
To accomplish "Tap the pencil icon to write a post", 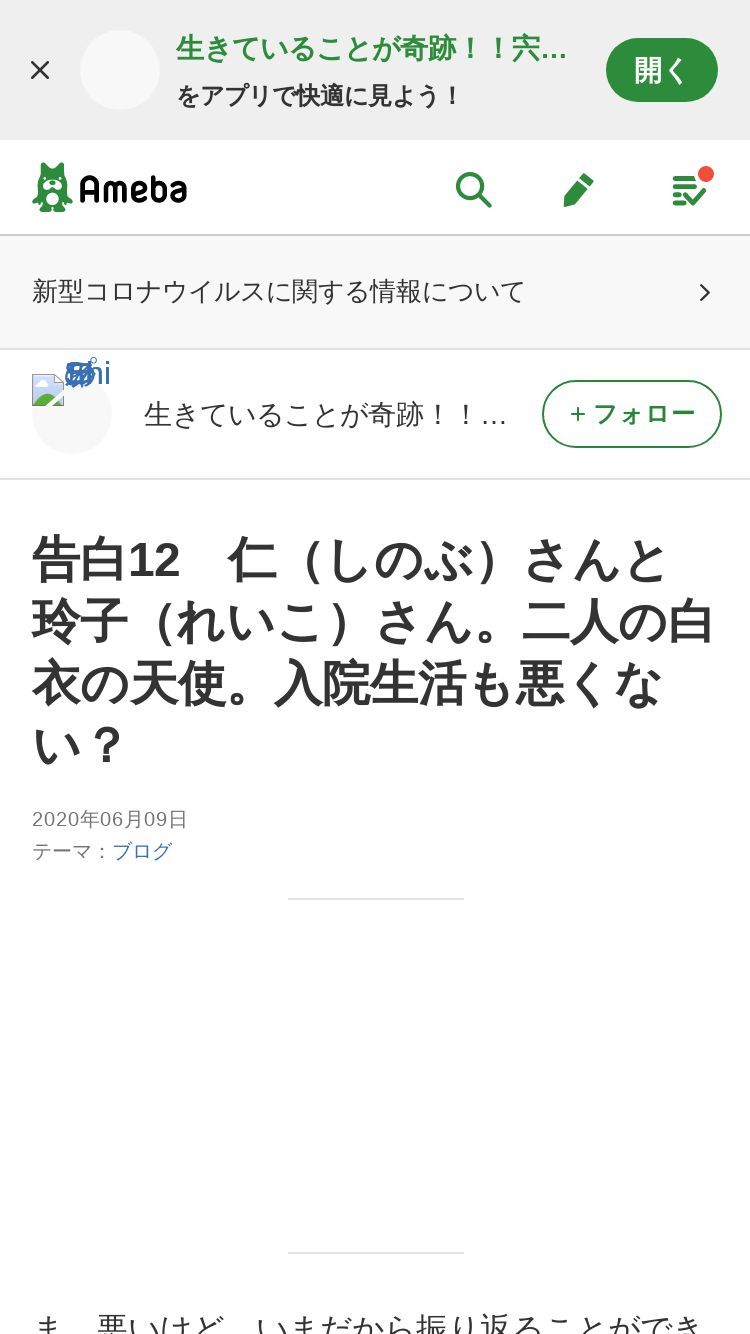I will point(578,188).
